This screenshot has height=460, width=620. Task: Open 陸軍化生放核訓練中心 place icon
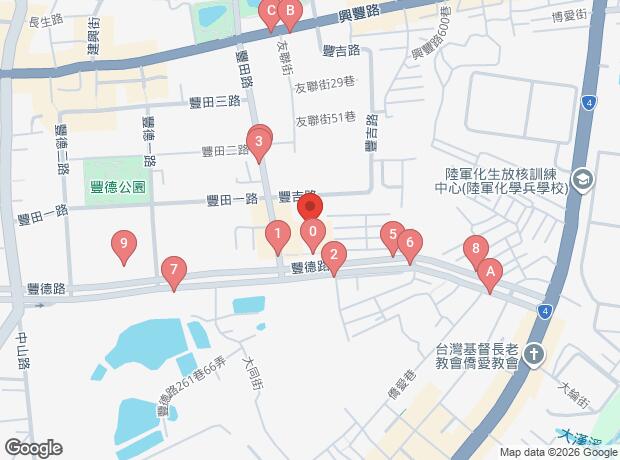click(585, 180)
